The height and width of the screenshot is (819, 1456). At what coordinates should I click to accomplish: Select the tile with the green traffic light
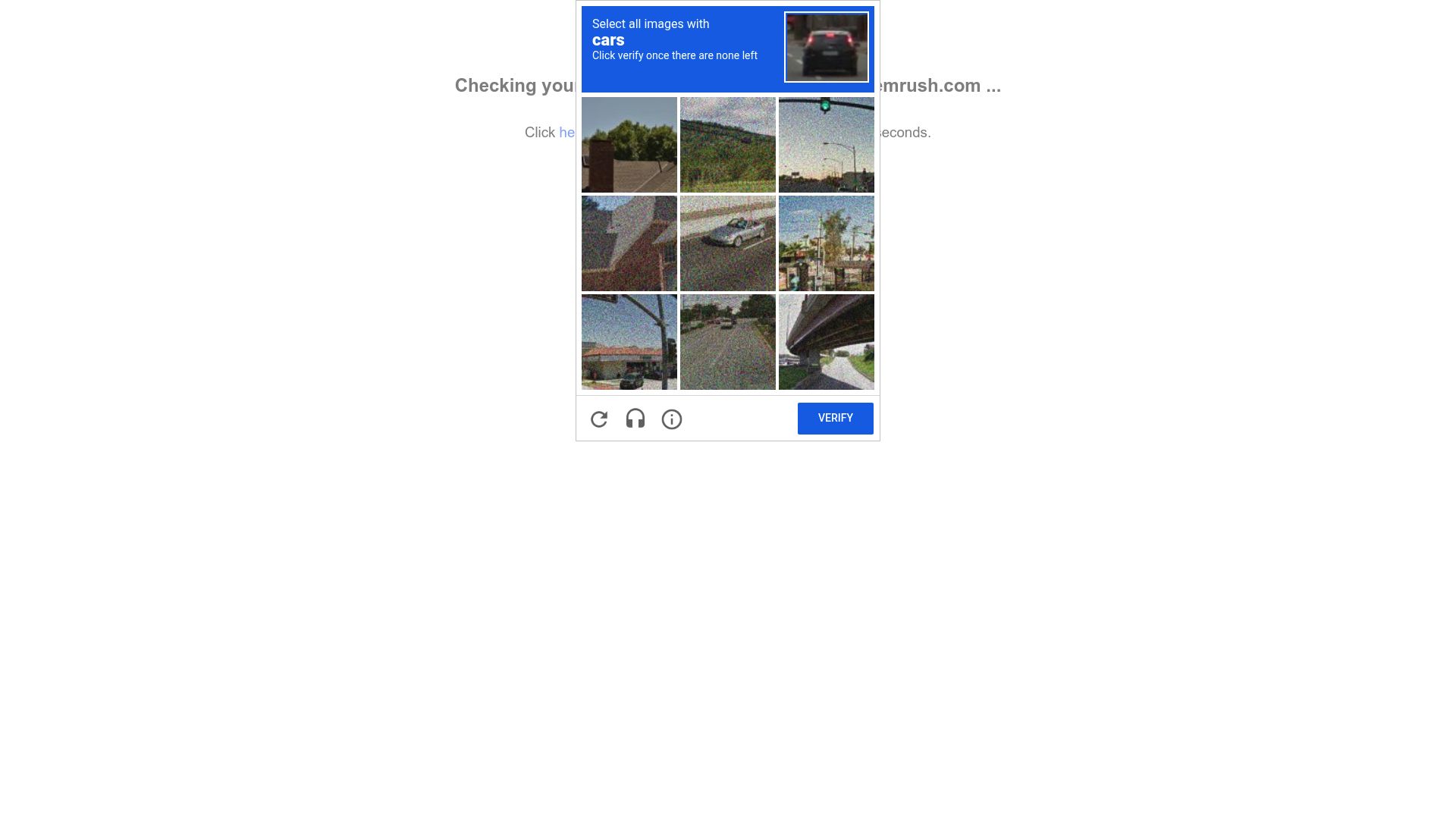[x=826, y=145]
